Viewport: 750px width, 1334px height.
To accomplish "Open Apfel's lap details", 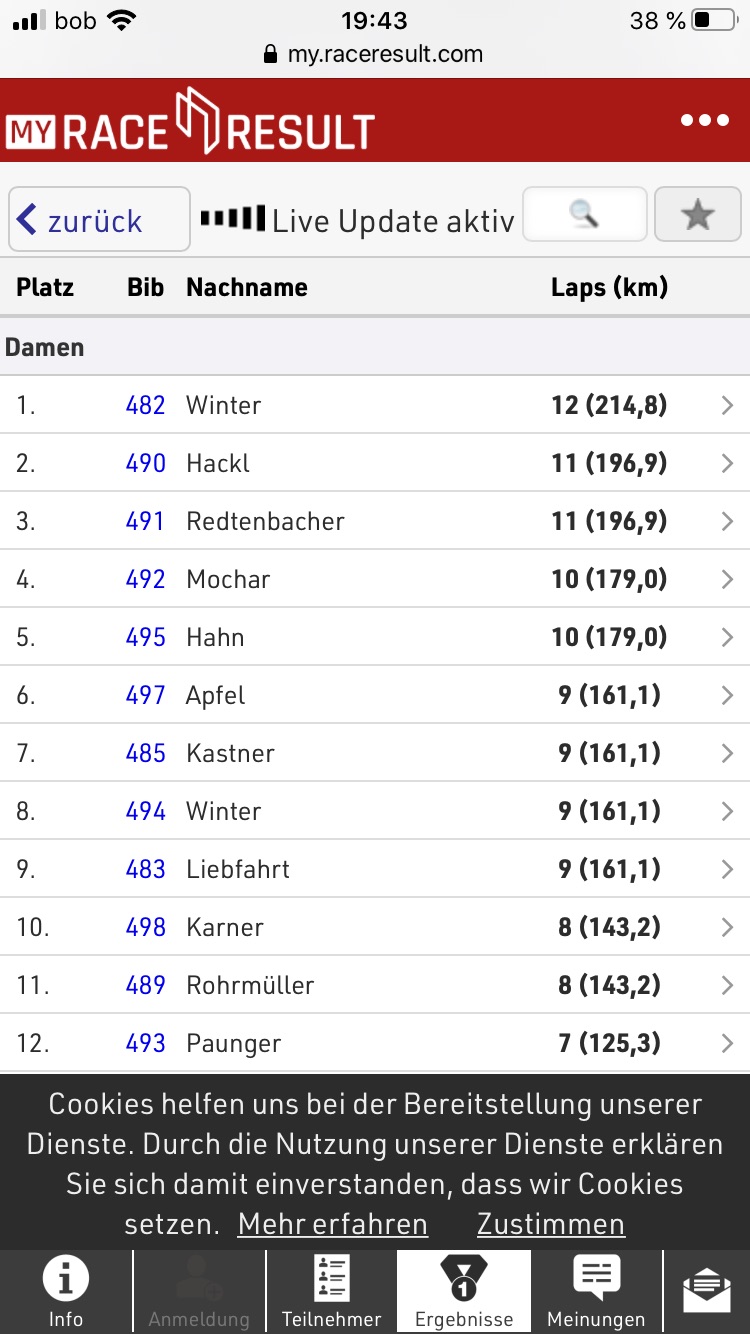I will [374, 695].
